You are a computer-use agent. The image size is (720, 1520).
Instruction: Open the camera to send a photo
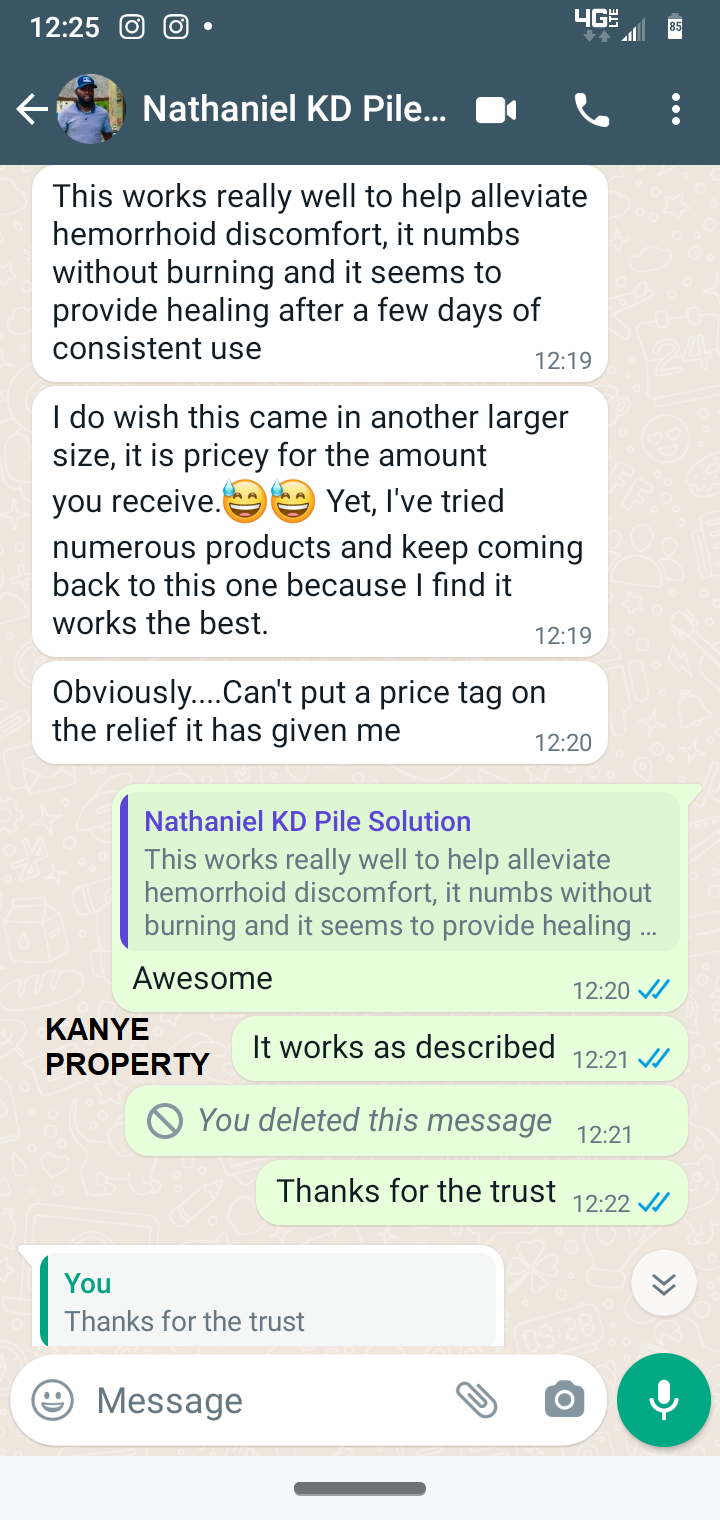click(564, 1400)
